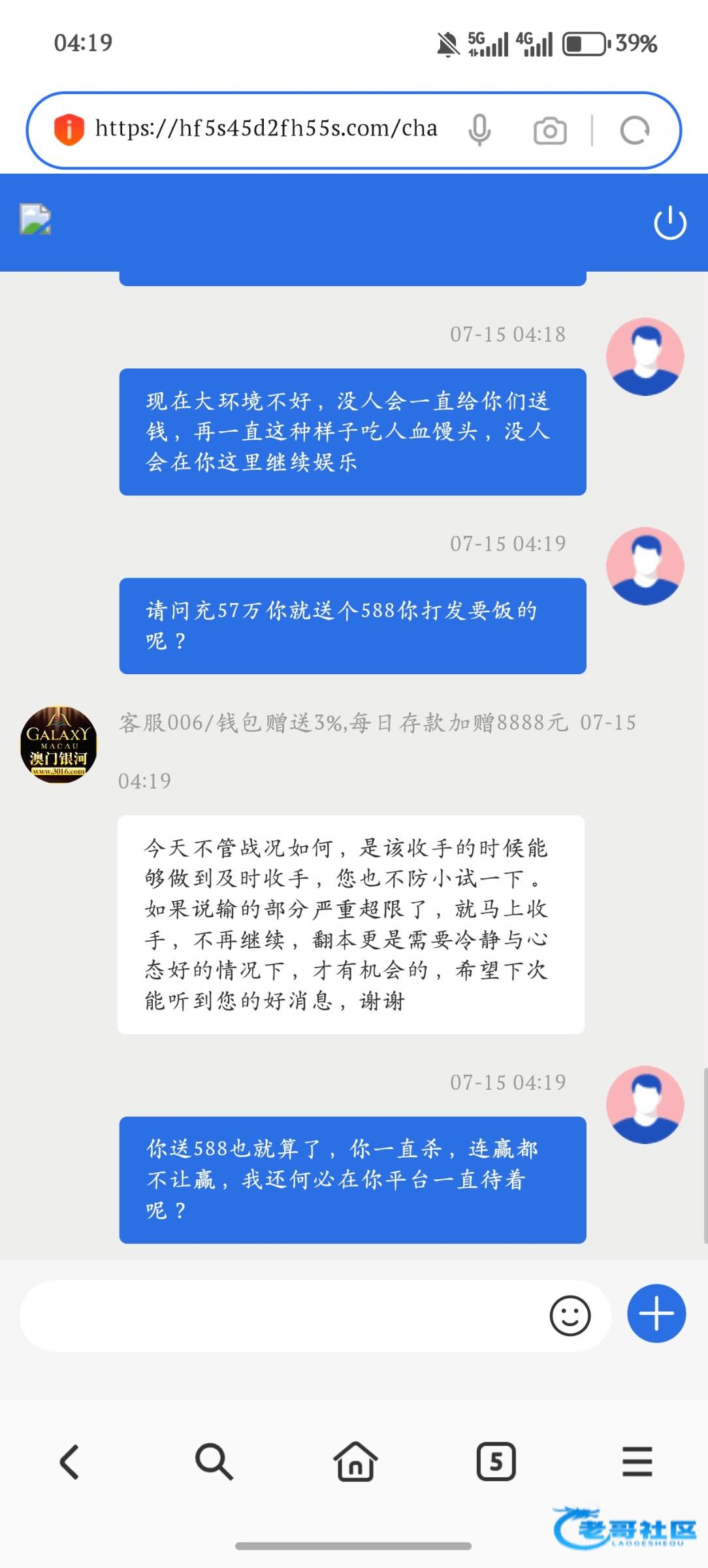Open the browser hamburger menu

(x=637, y=1462)
